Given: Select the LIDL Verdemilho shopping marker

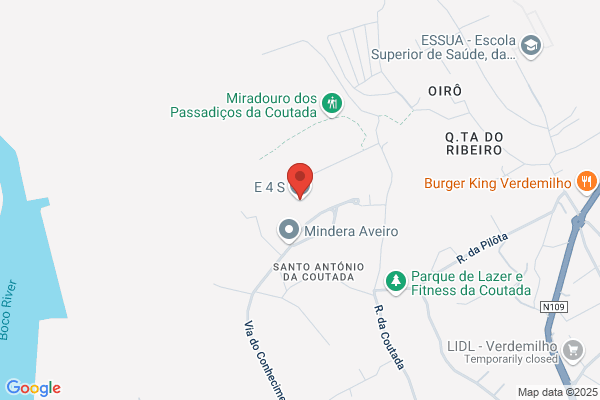Looking at the screenshot, I should click(x=573, y=351).
